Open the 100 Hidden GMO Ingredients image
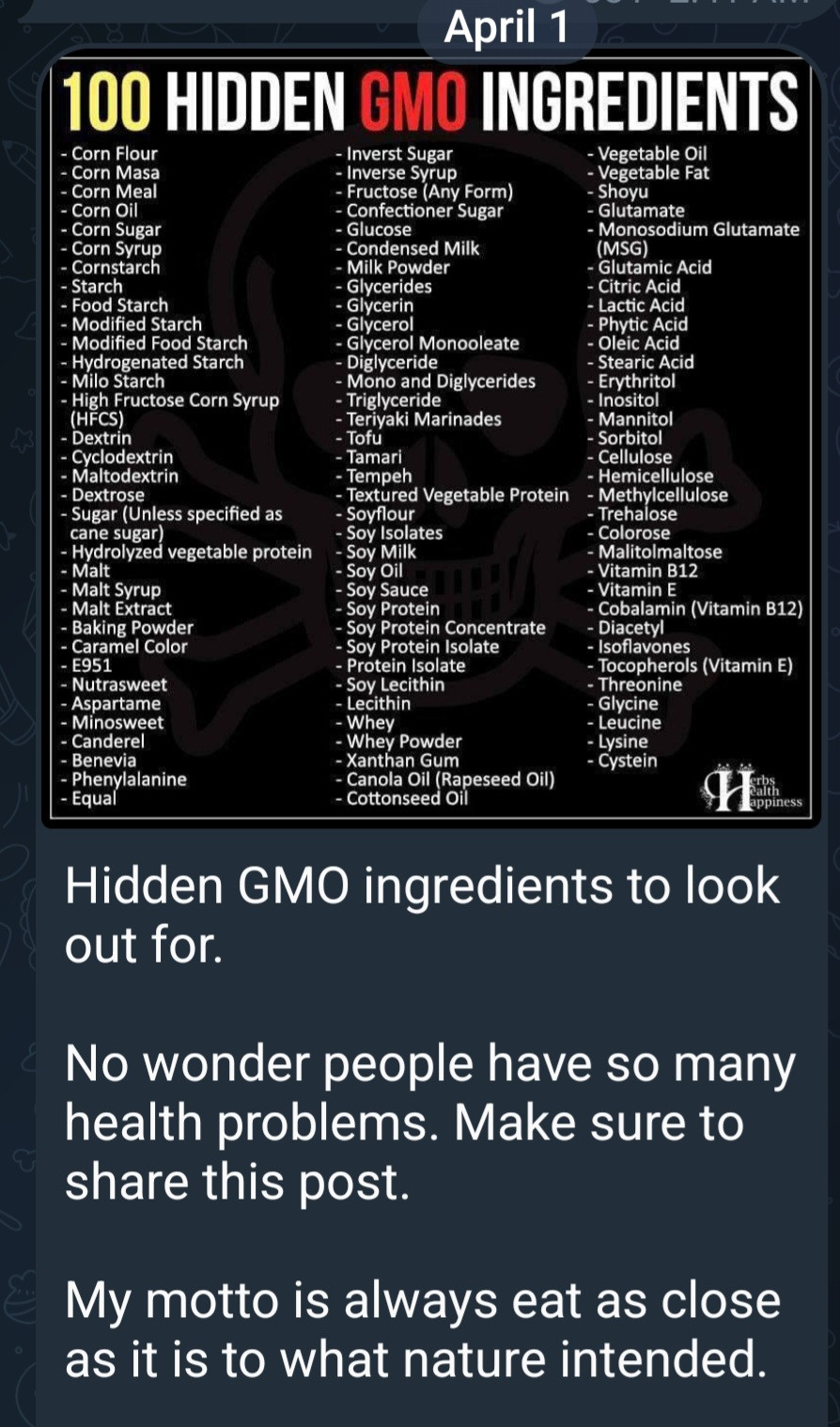Viewport: 840px width, 1427px height. coord(430,442)
